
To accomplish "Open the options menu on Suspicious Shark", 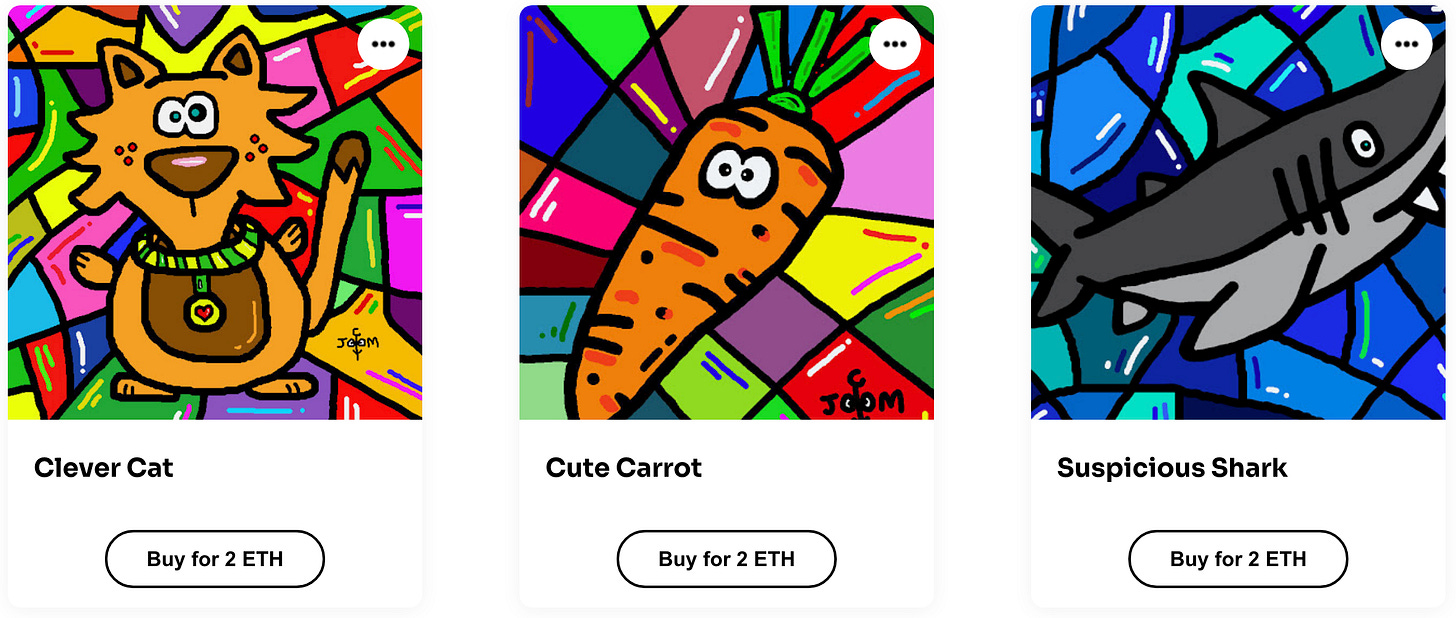I will pyautogui.click(x=1407, y=44).
